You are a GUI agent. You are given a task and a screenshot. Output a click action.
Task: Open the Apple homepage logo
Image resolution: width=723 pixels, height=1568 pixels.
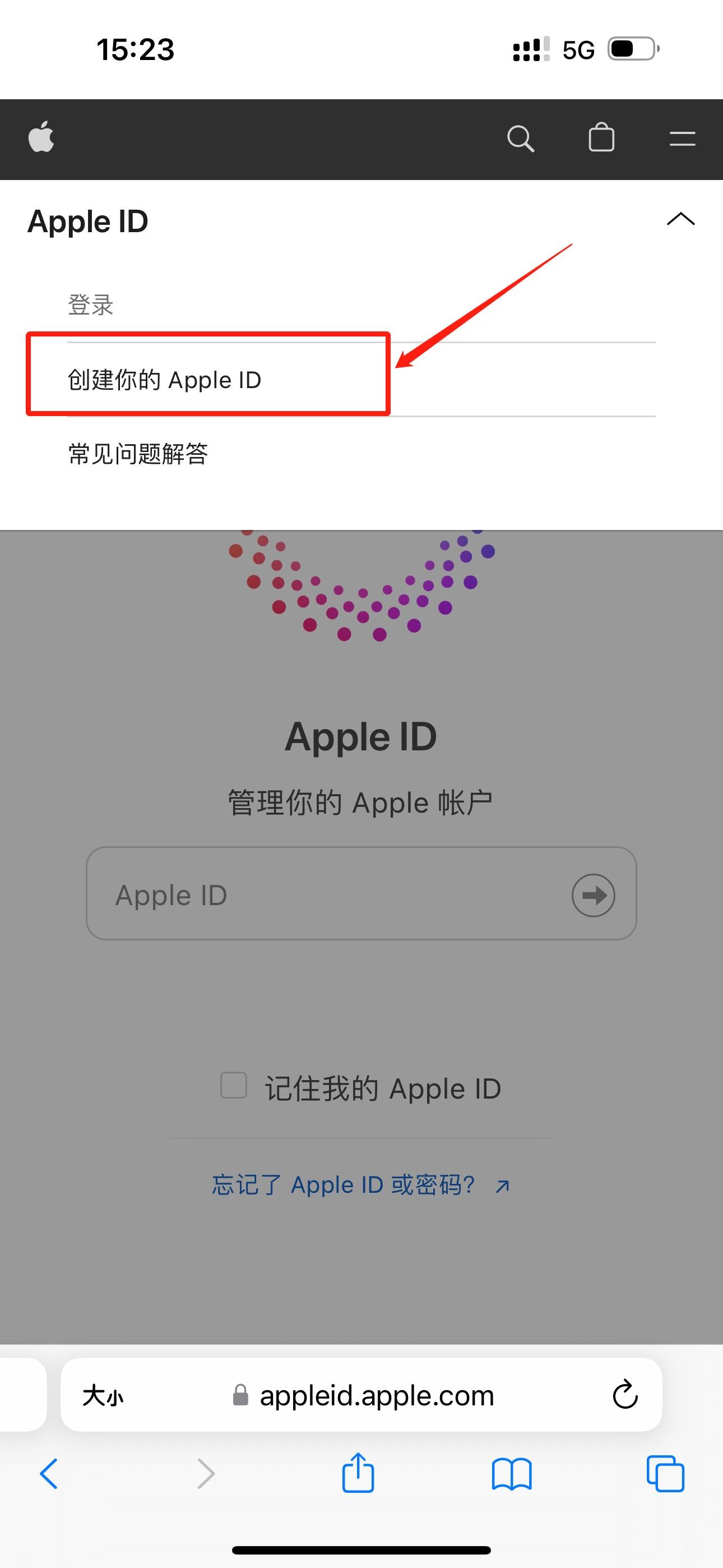pyautogui.click(x=41, y=137)
